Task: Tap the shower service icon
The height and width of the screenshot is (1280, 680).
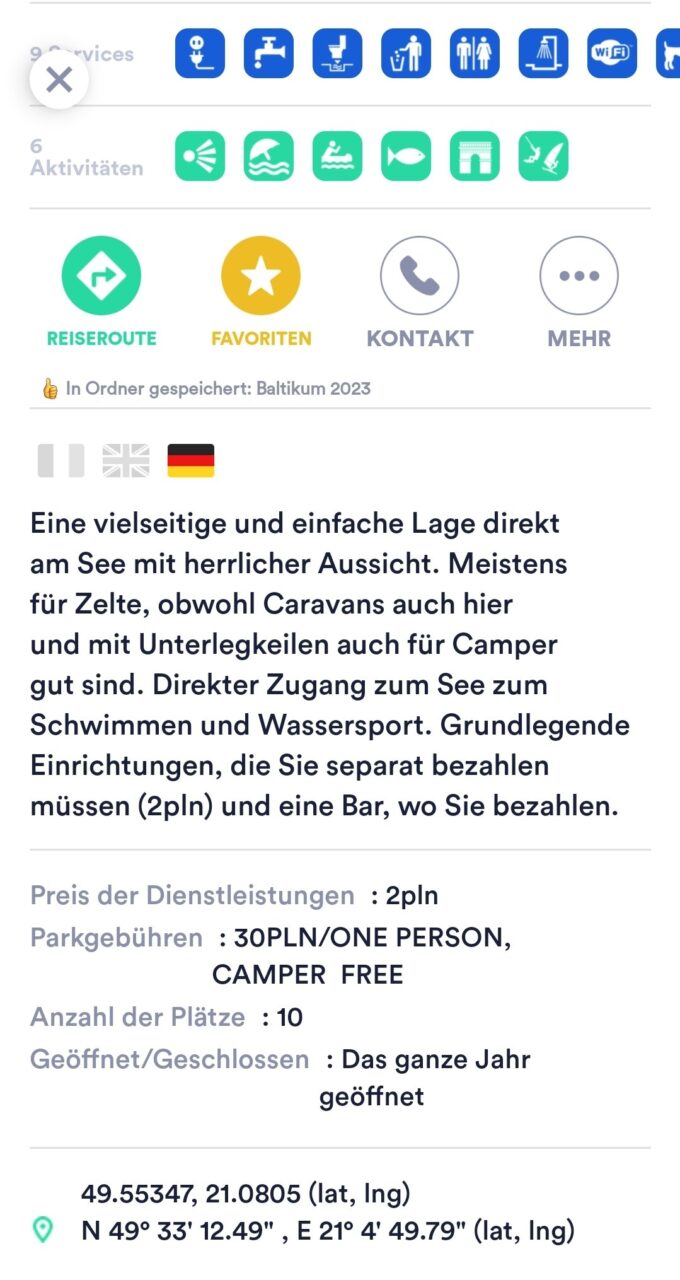Action: pos(543,54)
